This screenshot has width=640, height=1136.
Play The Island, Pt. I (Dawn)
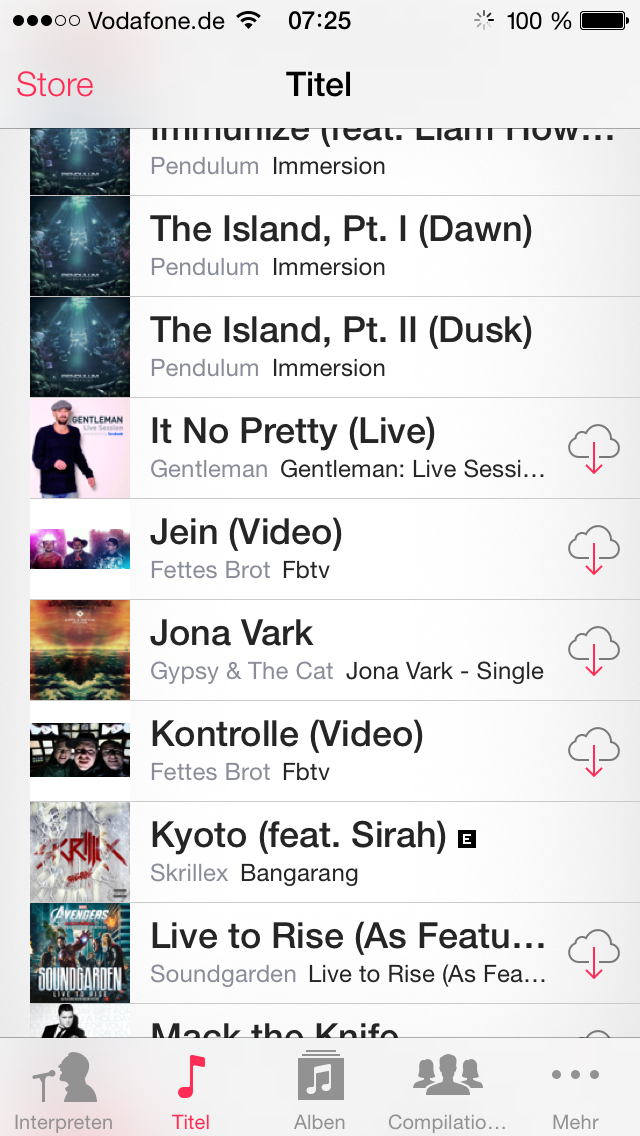[335, 246]
